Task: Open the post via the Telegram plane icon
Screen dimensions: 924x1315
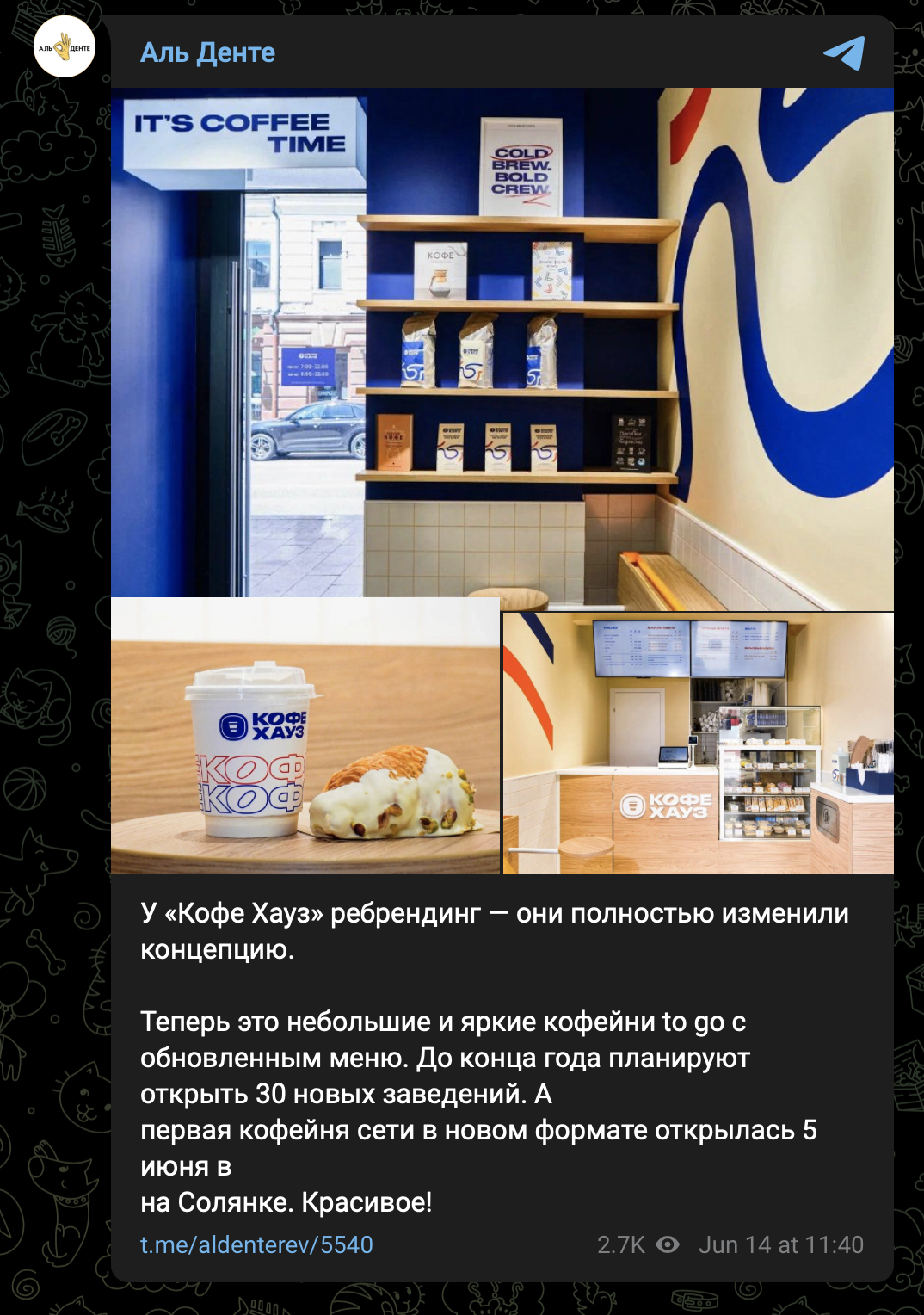Action: pyautogui.click(x=844, y=53)
